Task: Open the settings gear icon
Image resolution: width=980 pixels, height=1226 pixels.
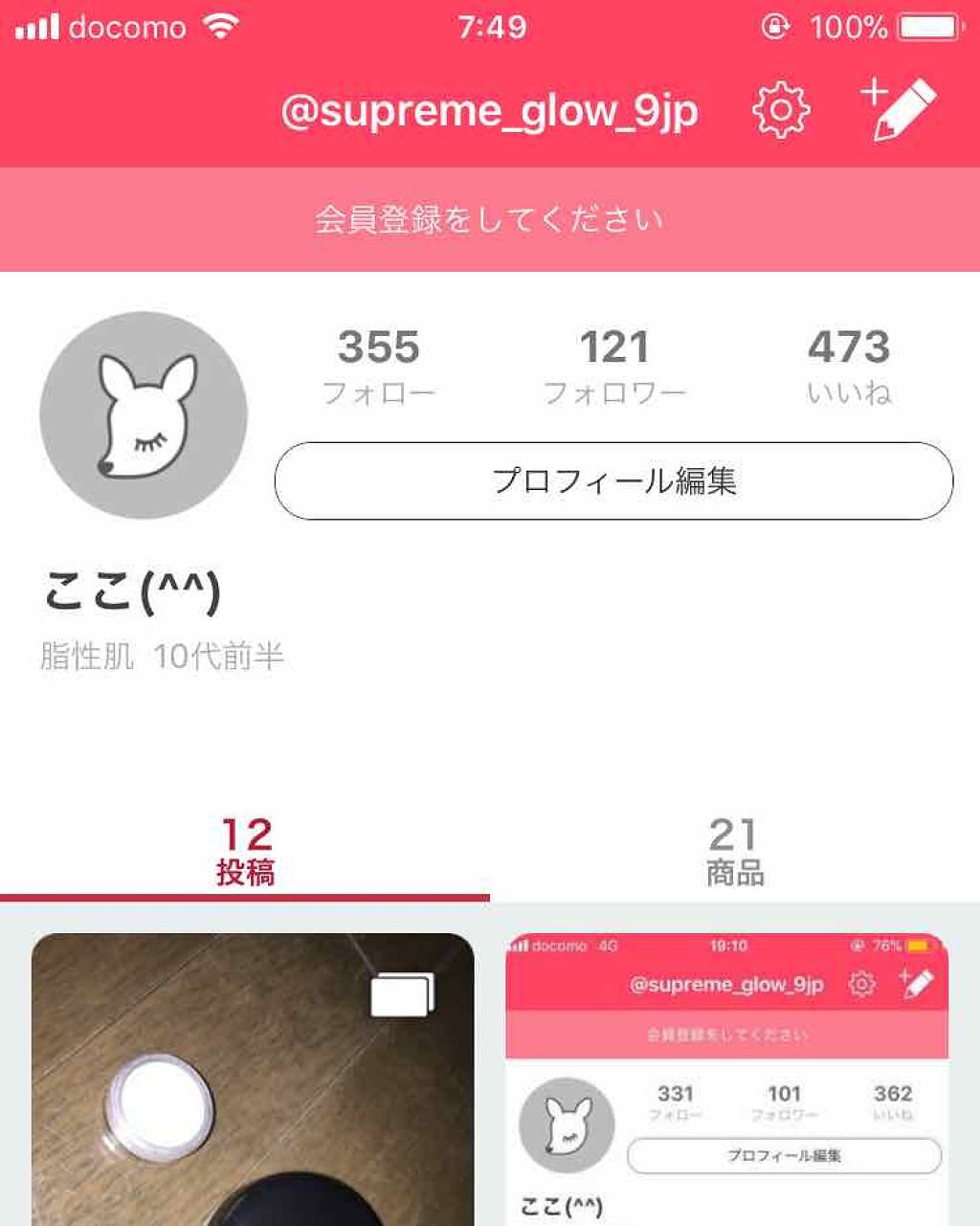Action: click(x=781, y=110)
